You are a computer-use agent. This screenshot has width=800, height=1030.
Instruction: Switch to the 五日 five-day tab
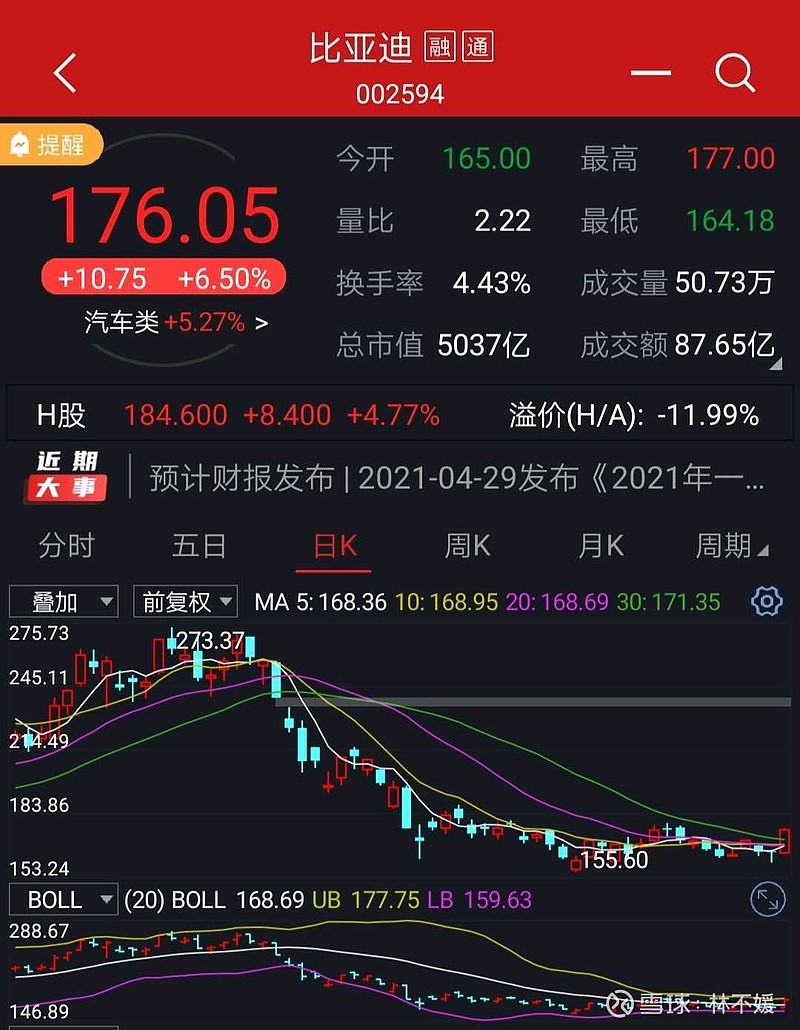pyautogui.click(x=200, y=546)
